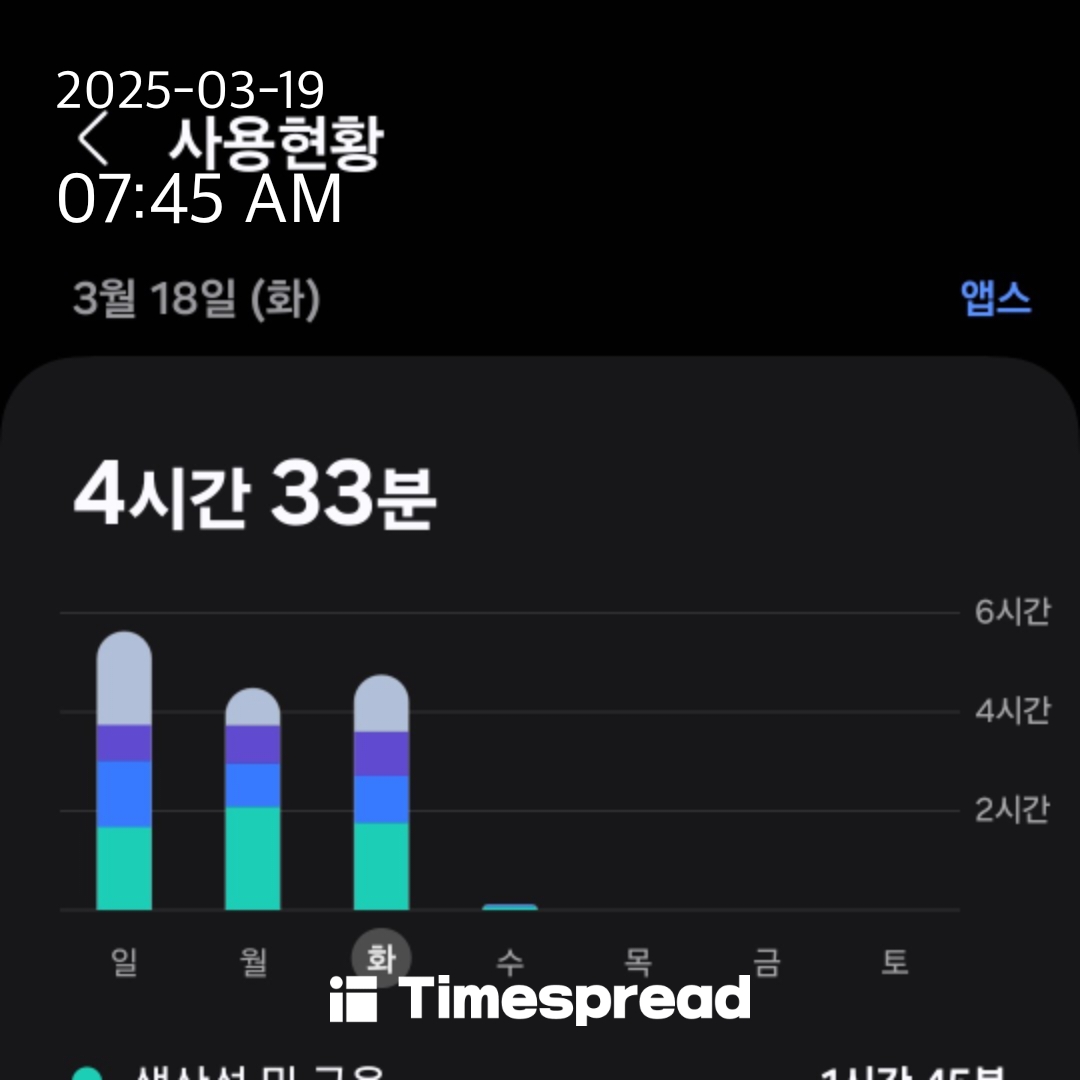Show usage for 수 (Wednesday)
This screenshot has height=1080, width=1080.
click(510, 907)
